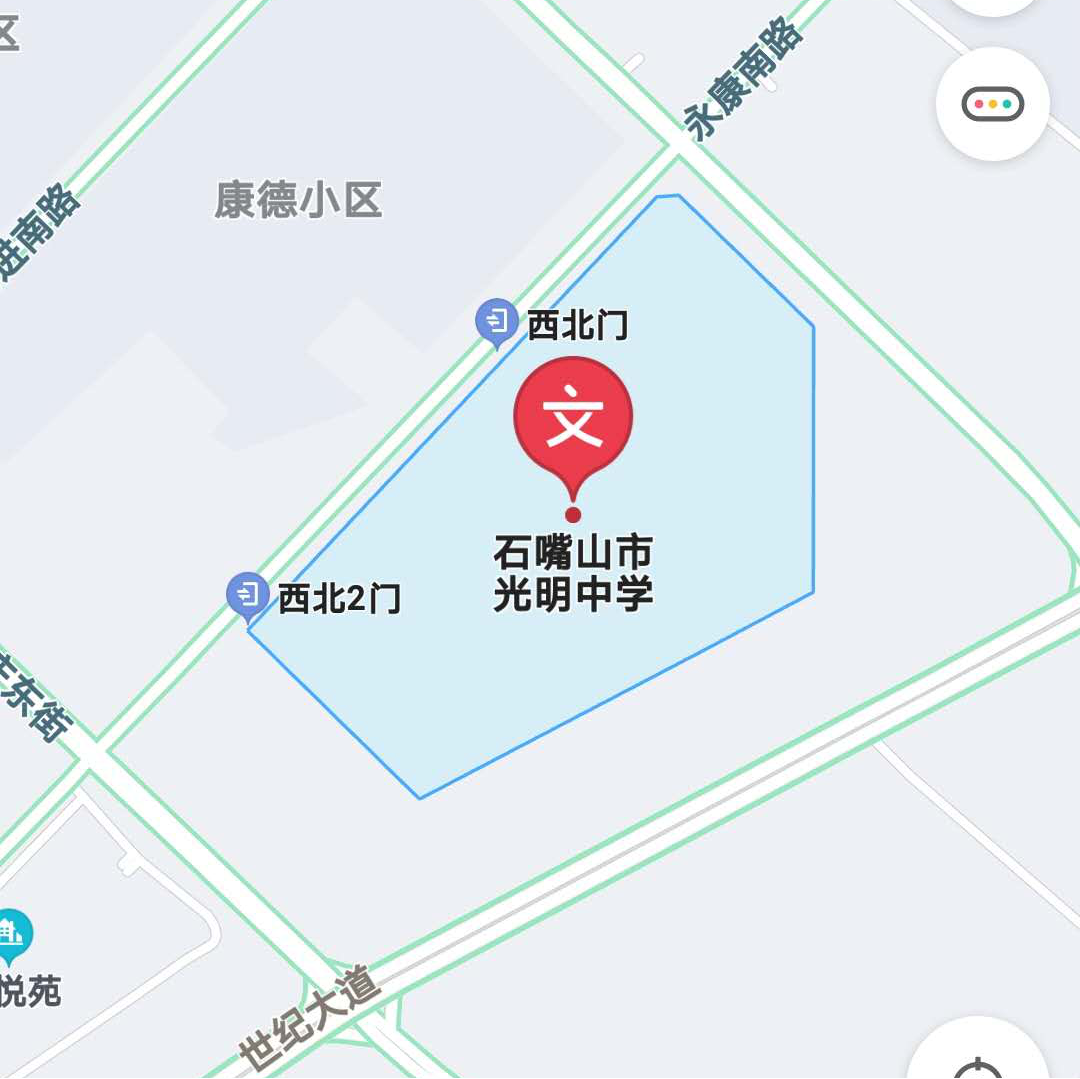Select the 西北门 entrance marker

pyautogui.click(x=496, y=321)
